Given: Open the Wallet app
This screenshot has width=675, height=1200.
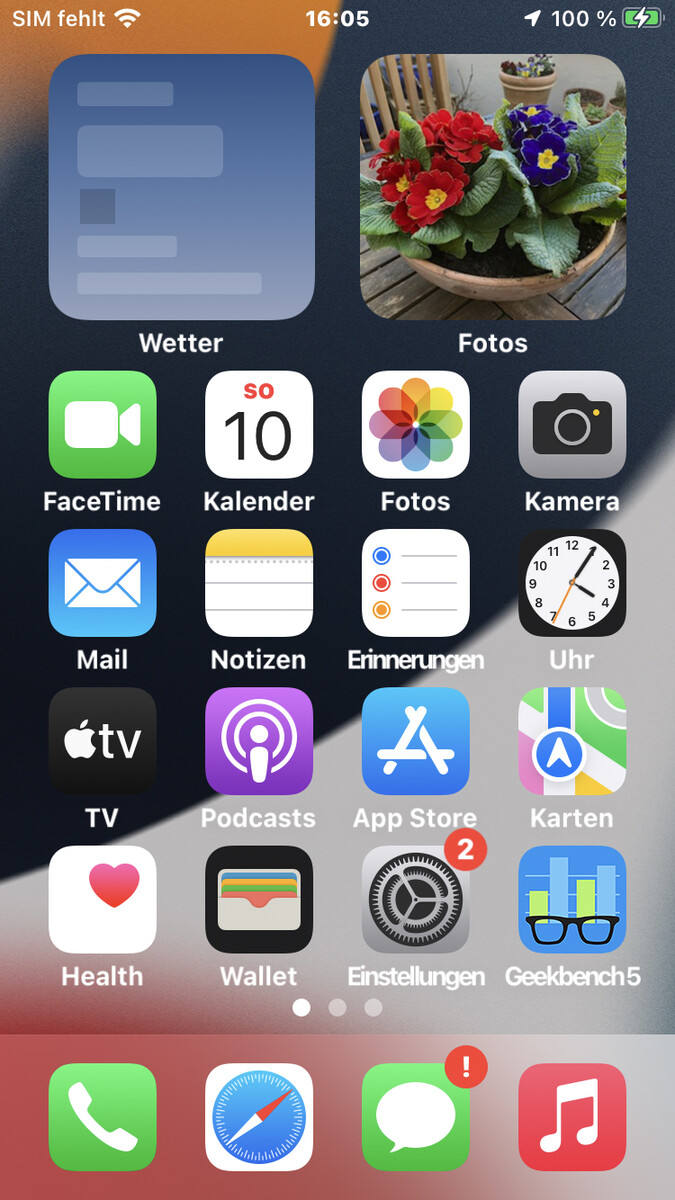Looking at the screenshot, I should pos(259,899).
